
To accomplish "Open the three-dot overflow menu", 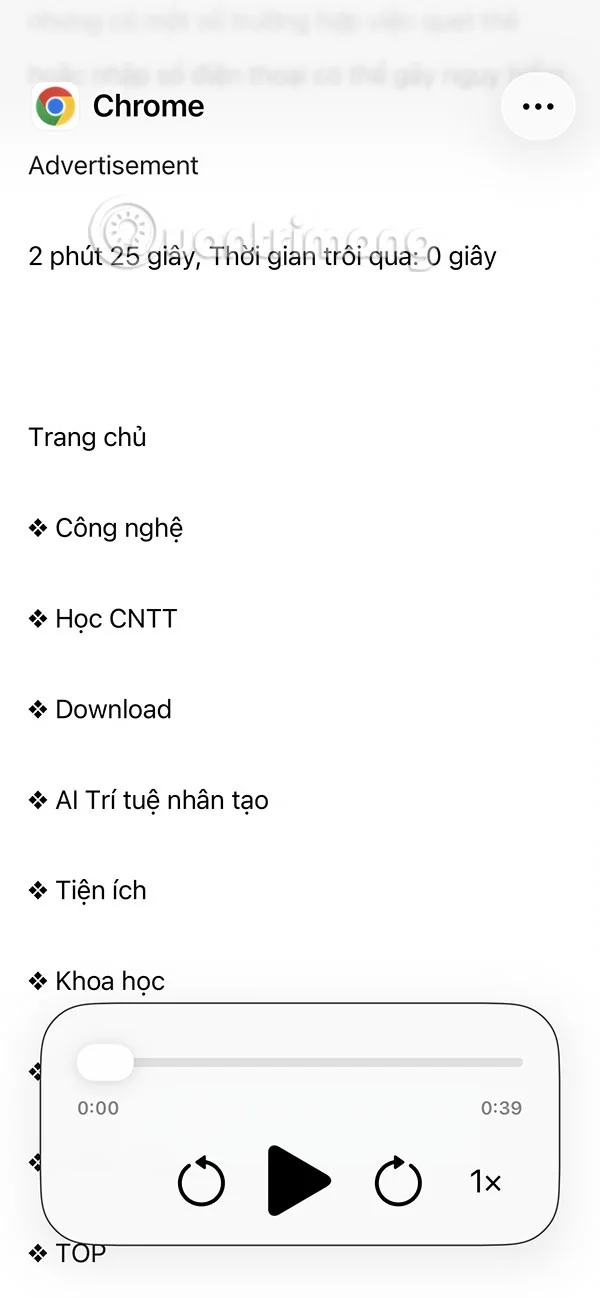I will coord(538,106).
